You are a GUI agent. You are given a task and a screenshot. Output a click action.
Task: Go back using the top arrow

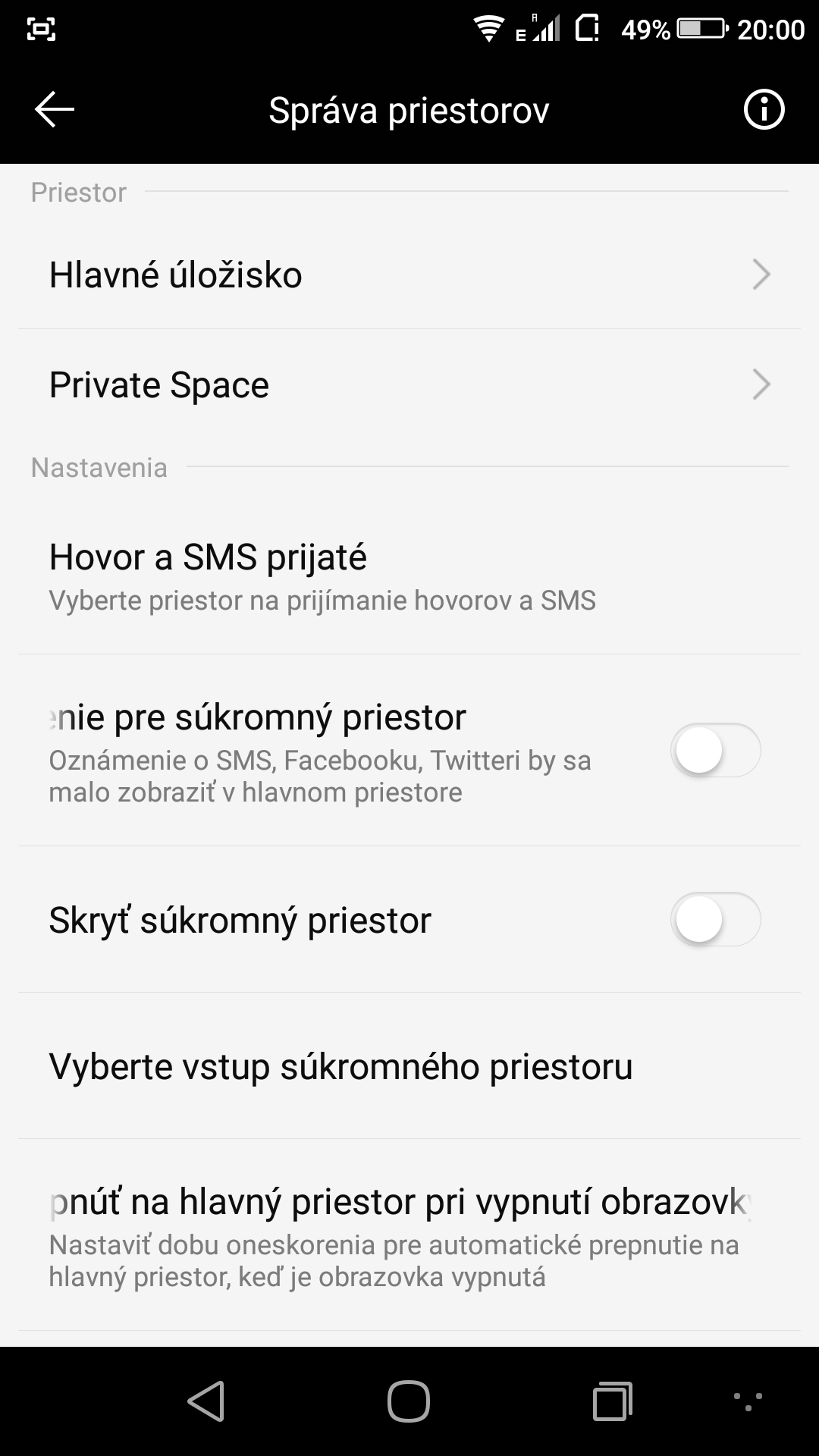[x=55, y=110]
